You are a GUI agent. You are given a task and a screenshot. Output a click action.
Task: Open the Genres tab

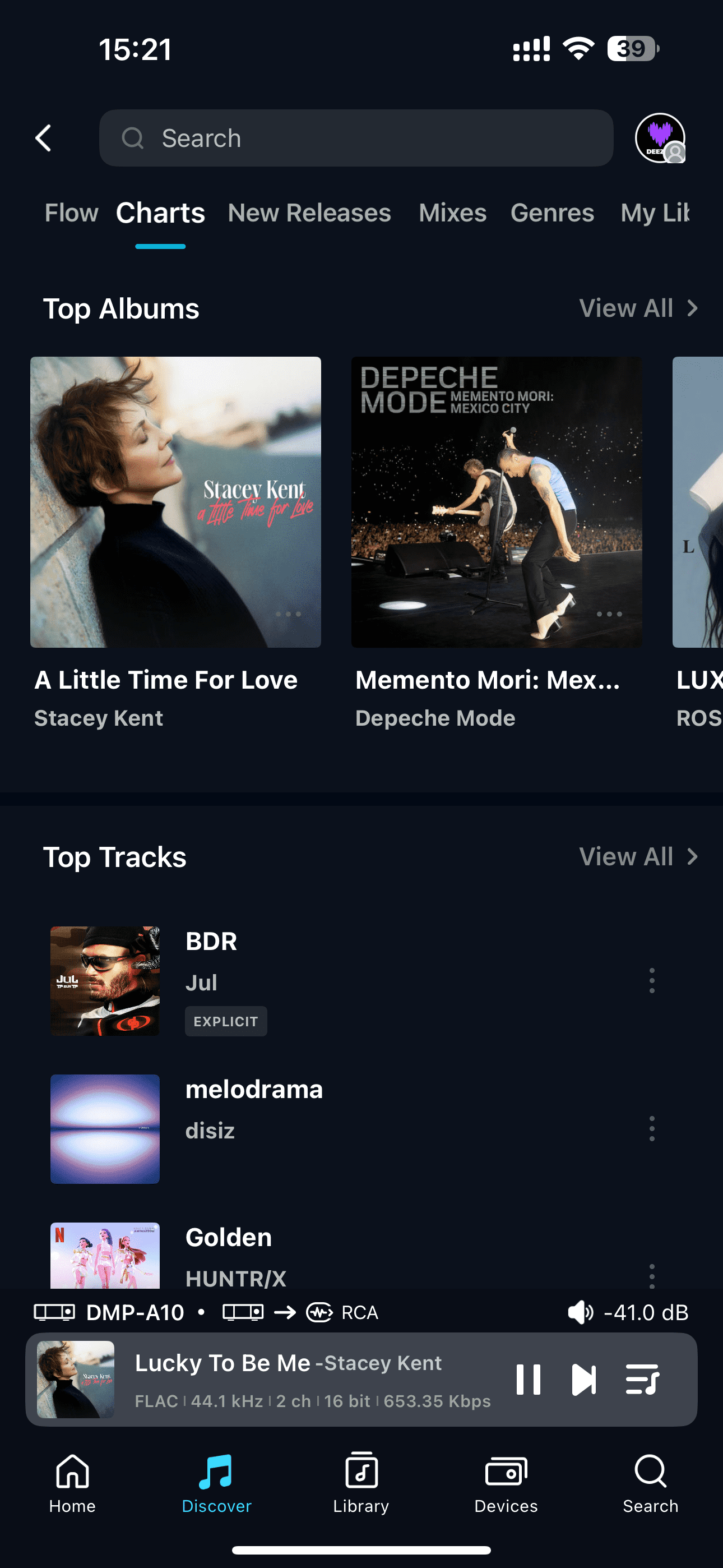pos(552,213)
